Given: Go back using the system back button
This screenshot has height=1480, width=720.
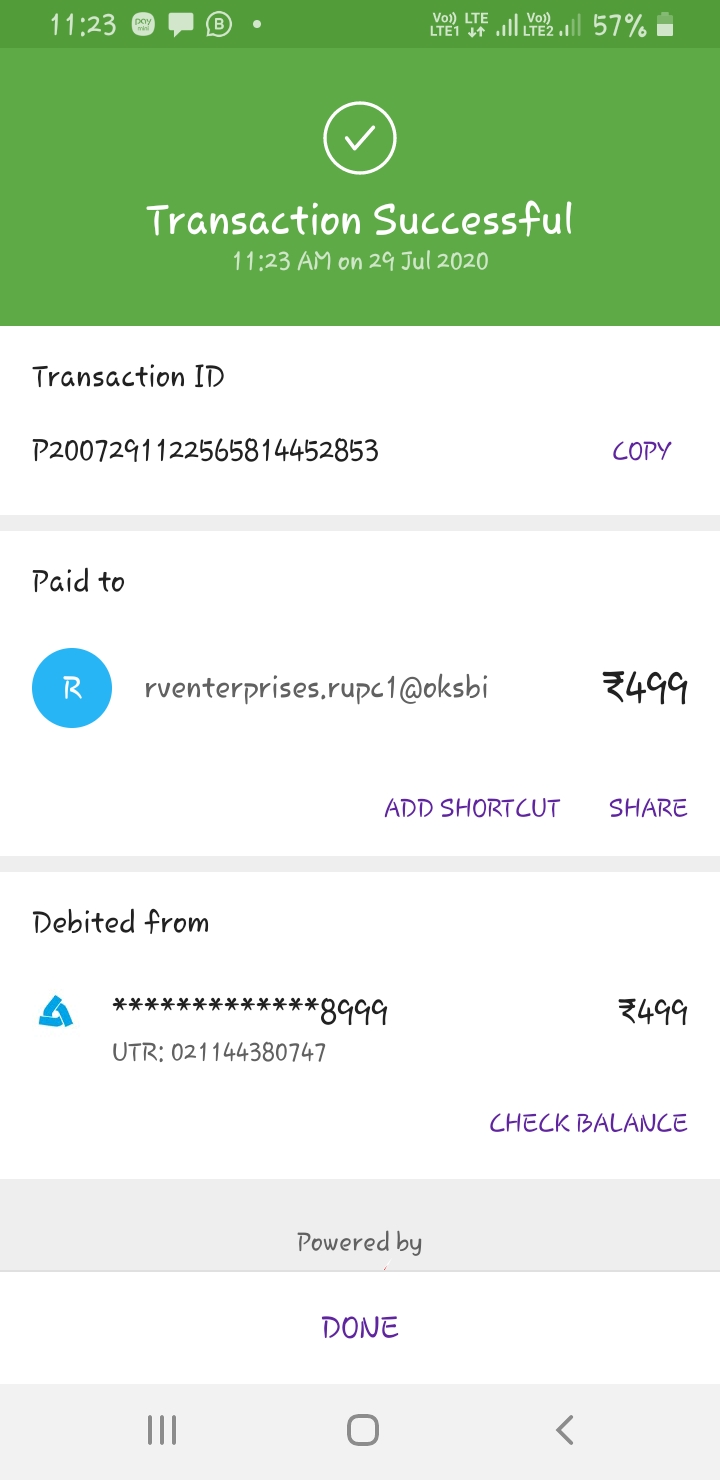Looking at the screenshot, I should (565, 1430).
